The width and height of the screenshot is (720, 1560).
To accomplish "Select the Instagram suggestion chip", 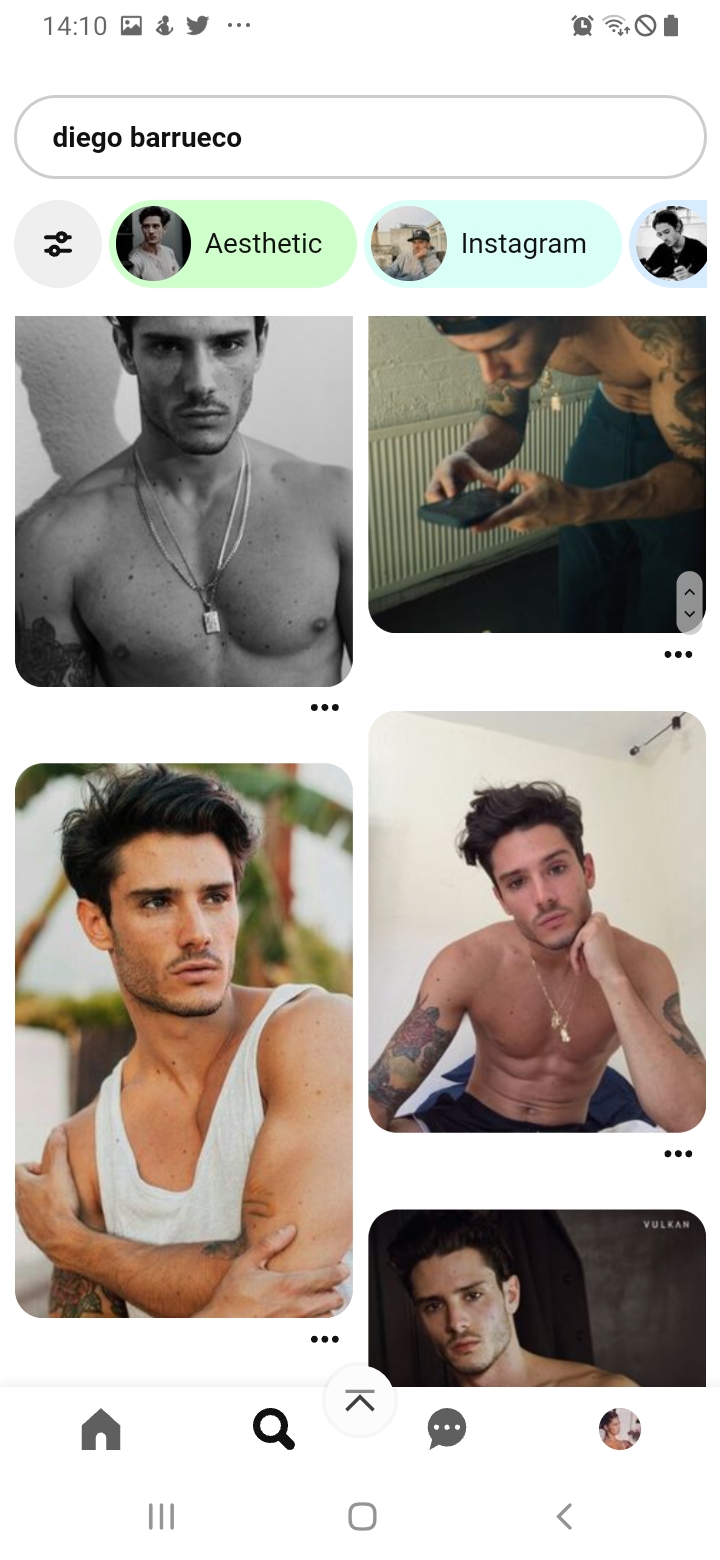I will click(x=493, y=244).
